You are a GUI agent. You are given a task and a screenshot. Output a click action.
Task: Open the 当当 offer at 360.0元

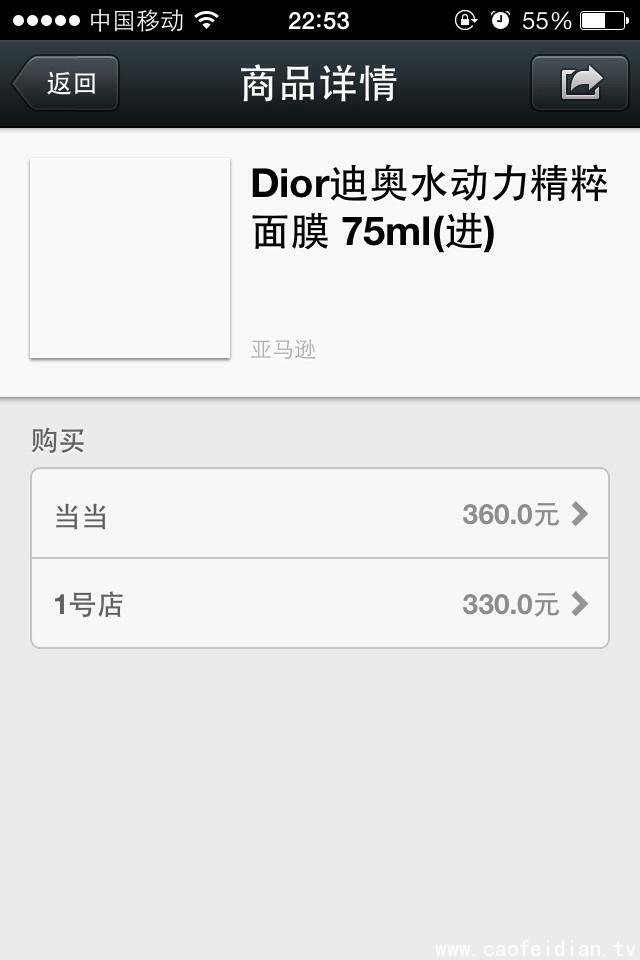coord(320,514)
